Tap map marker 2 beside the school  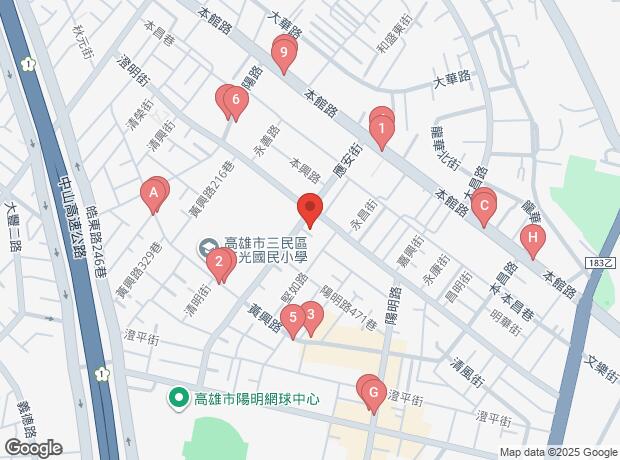(218, 264)
